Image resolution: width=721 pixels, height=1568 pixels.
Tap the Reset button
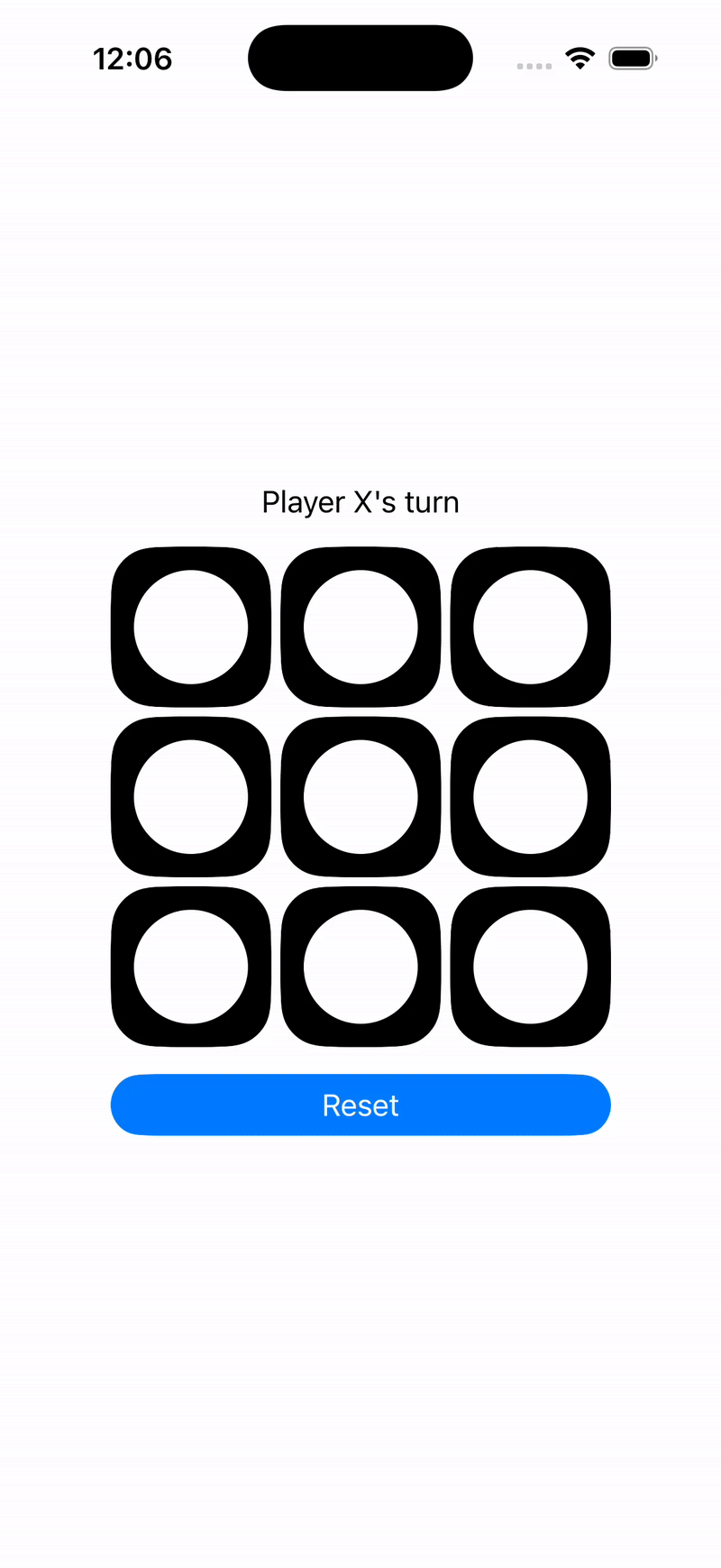(x=360, y=1105)
